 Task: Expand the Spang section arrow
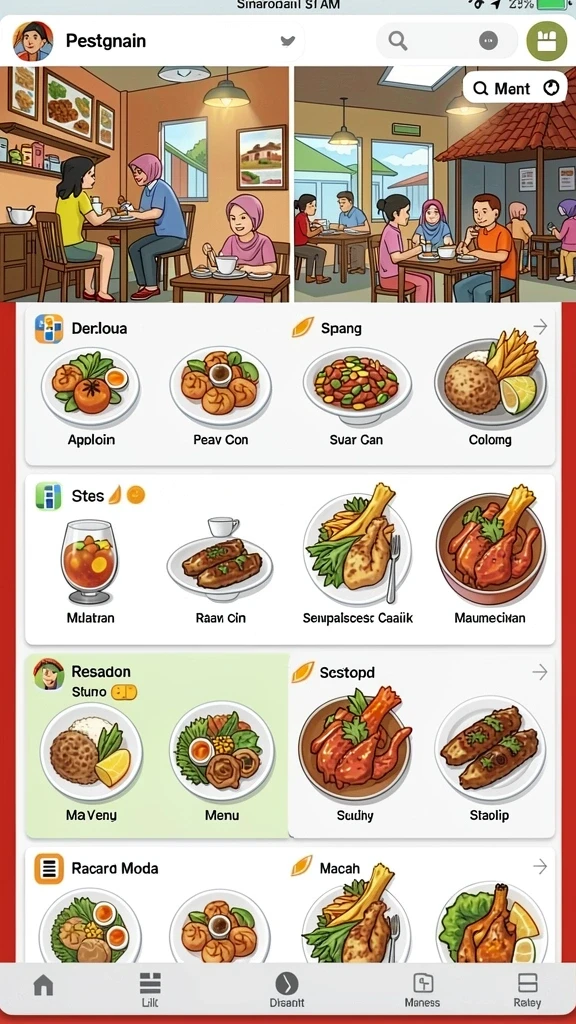pos(539,327)
